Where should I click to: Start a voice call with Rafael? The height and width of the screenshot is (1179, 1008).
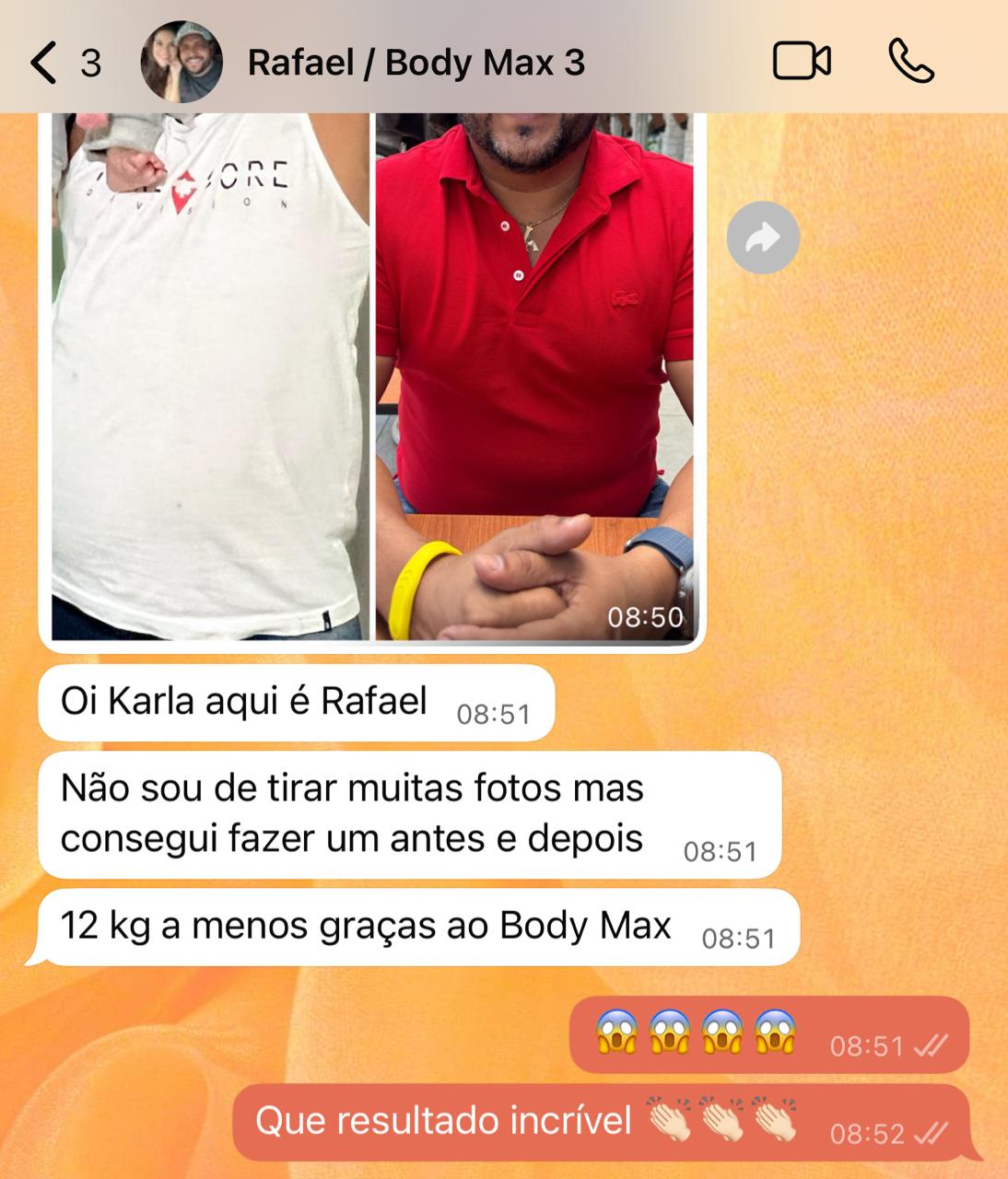pyautogui.click(x=910, y=62)
